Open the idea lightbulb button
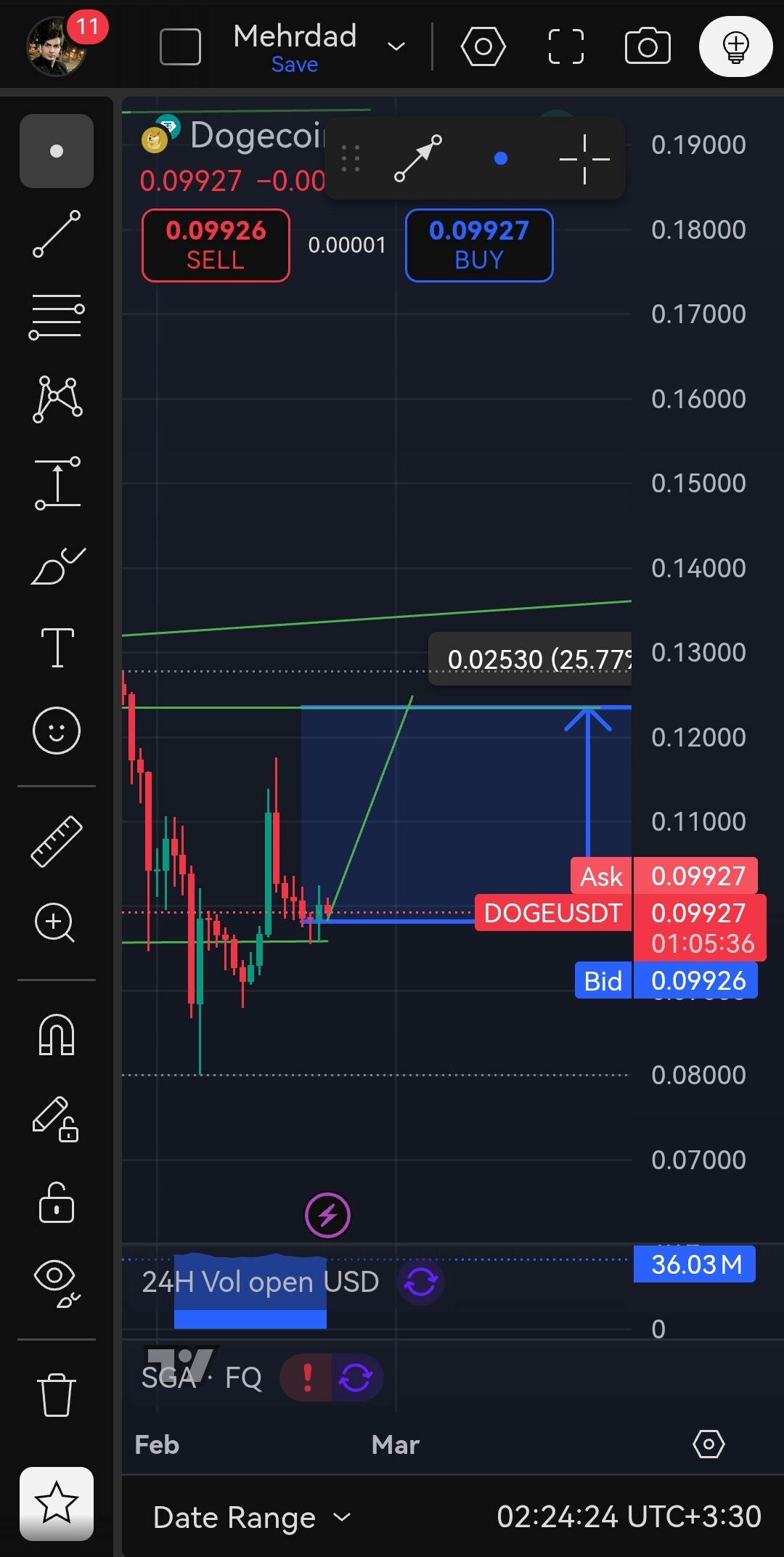This screenshot has width=784, height=1557. tap(735, 46)
